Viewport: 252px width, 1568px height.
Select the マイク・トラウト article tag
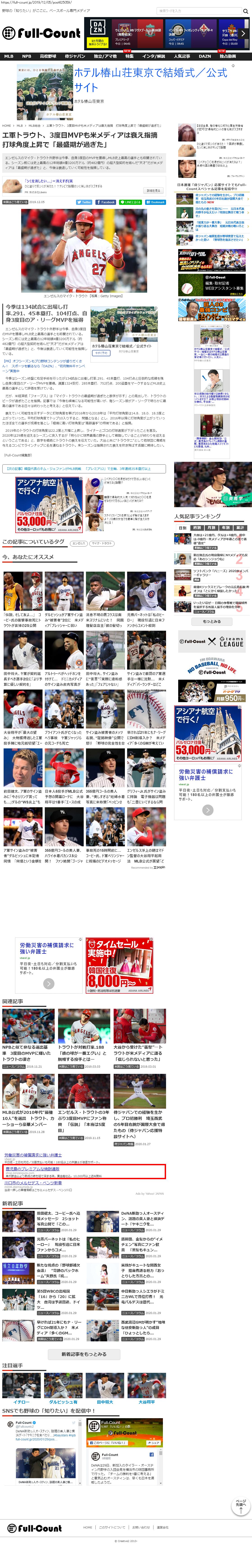pos(101,543)
